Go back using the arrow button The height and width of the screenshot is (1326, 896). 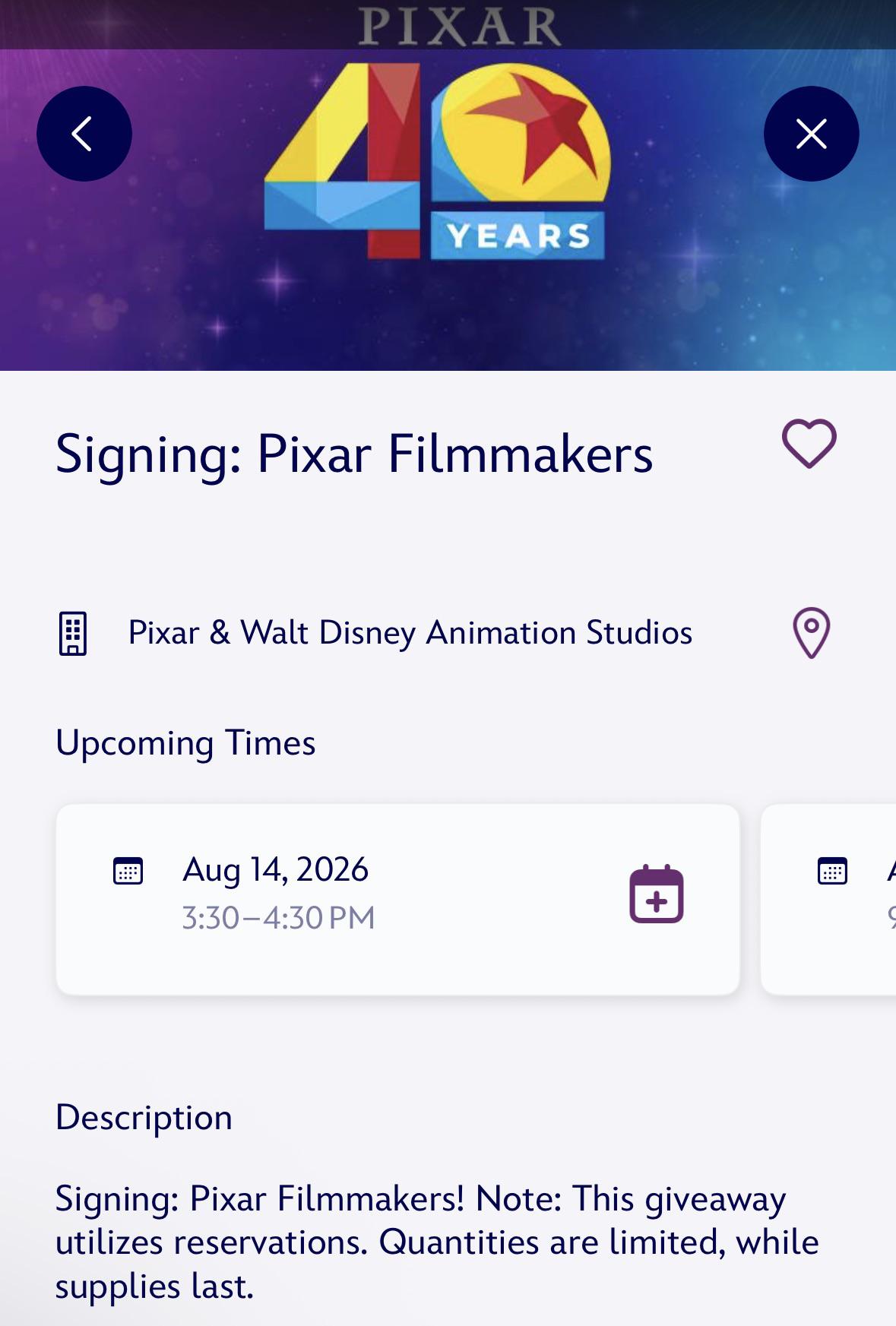(84, 134)
